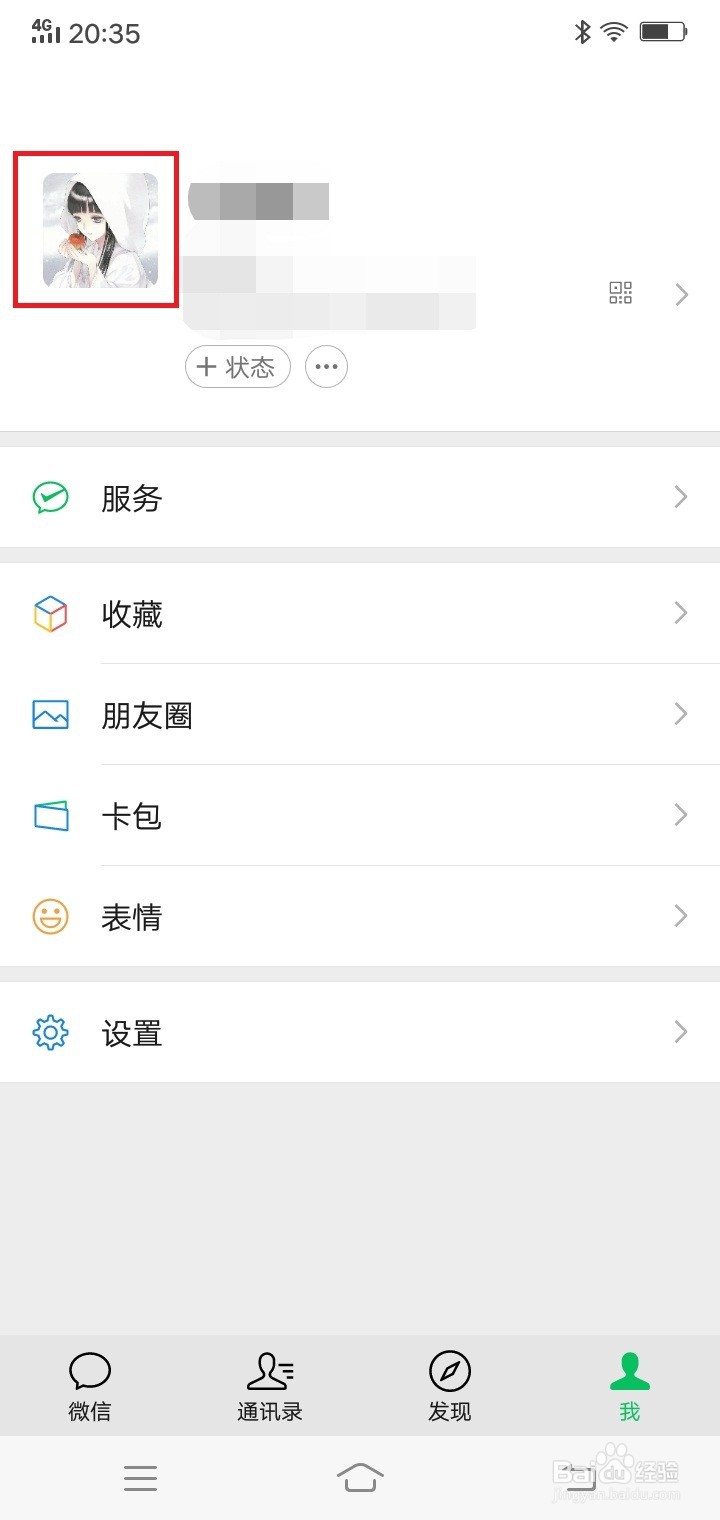
Task: Open 收藏 favorites
Action: pyautogui.click(x=360, y=613)
